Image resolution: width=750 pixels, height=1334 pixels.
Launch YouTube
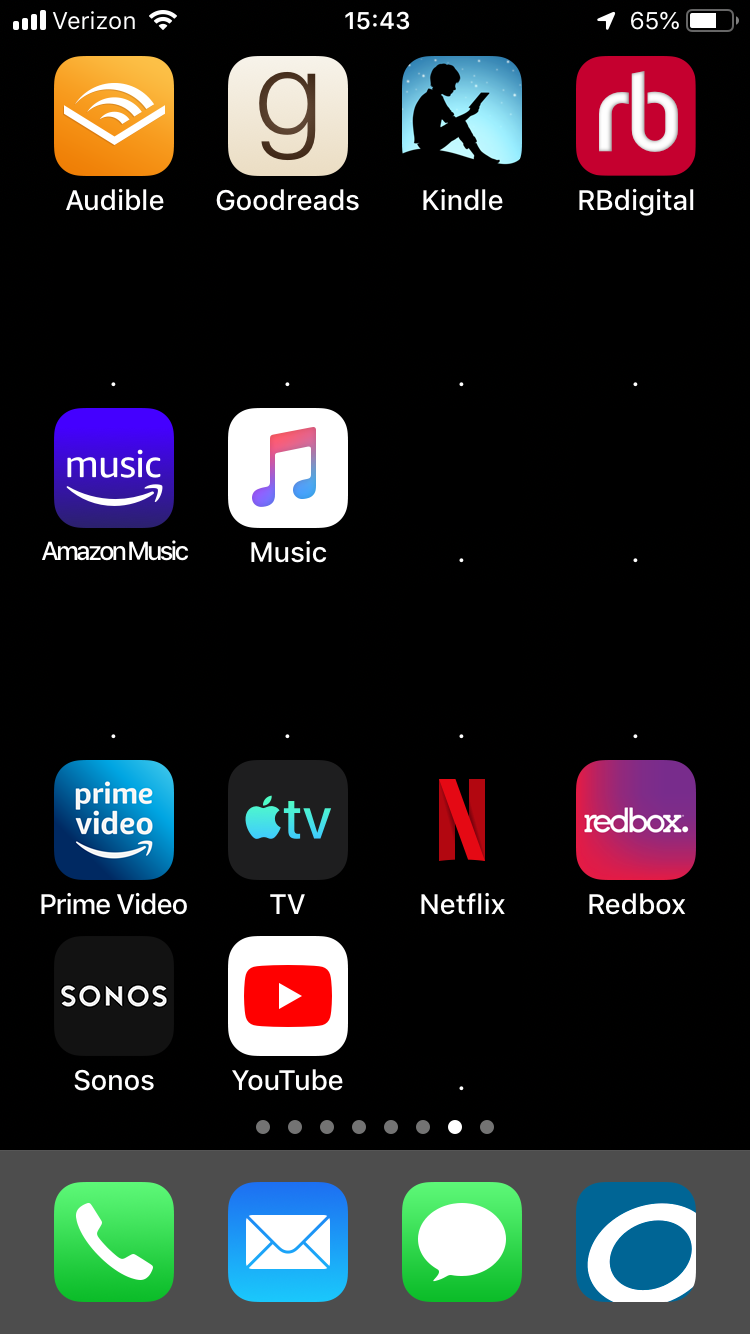pos(288,996)
